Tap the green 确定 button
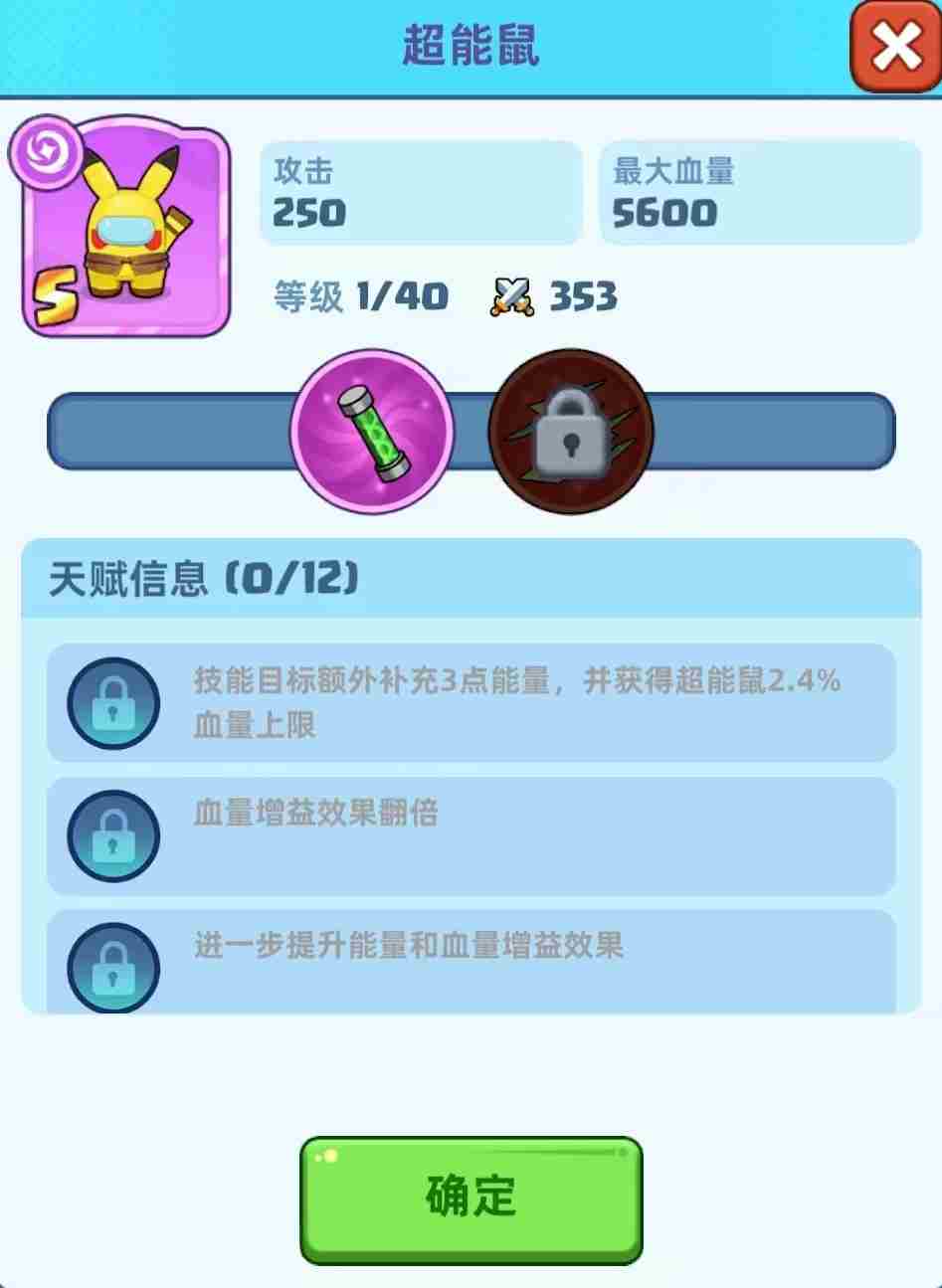This screenshot has width=942, height=1288. [471, 1197]
